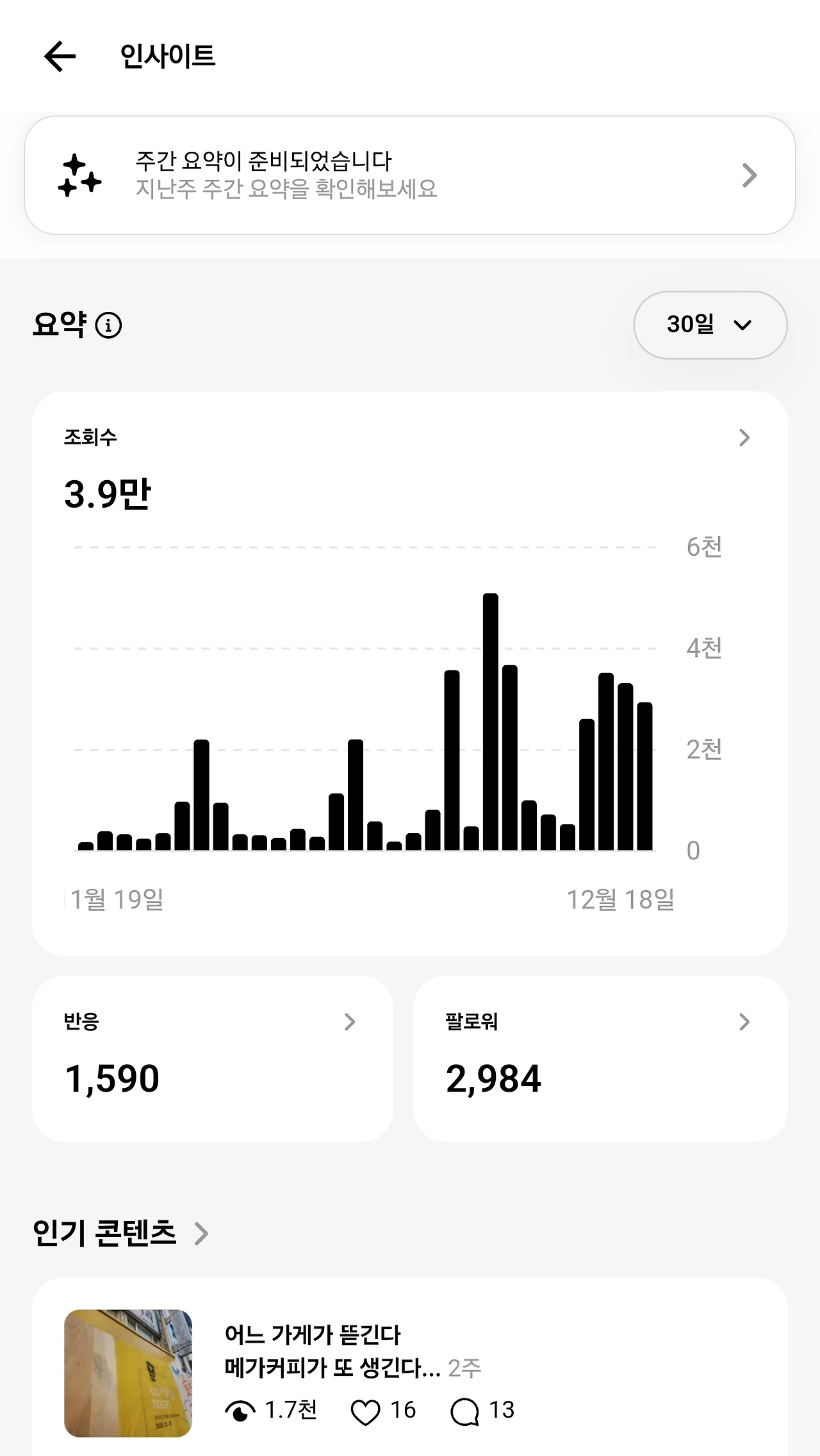Open the 조회수 details card
Image resolution: width=820 pixels, height=1456 pixels.
tap(743, 438)
